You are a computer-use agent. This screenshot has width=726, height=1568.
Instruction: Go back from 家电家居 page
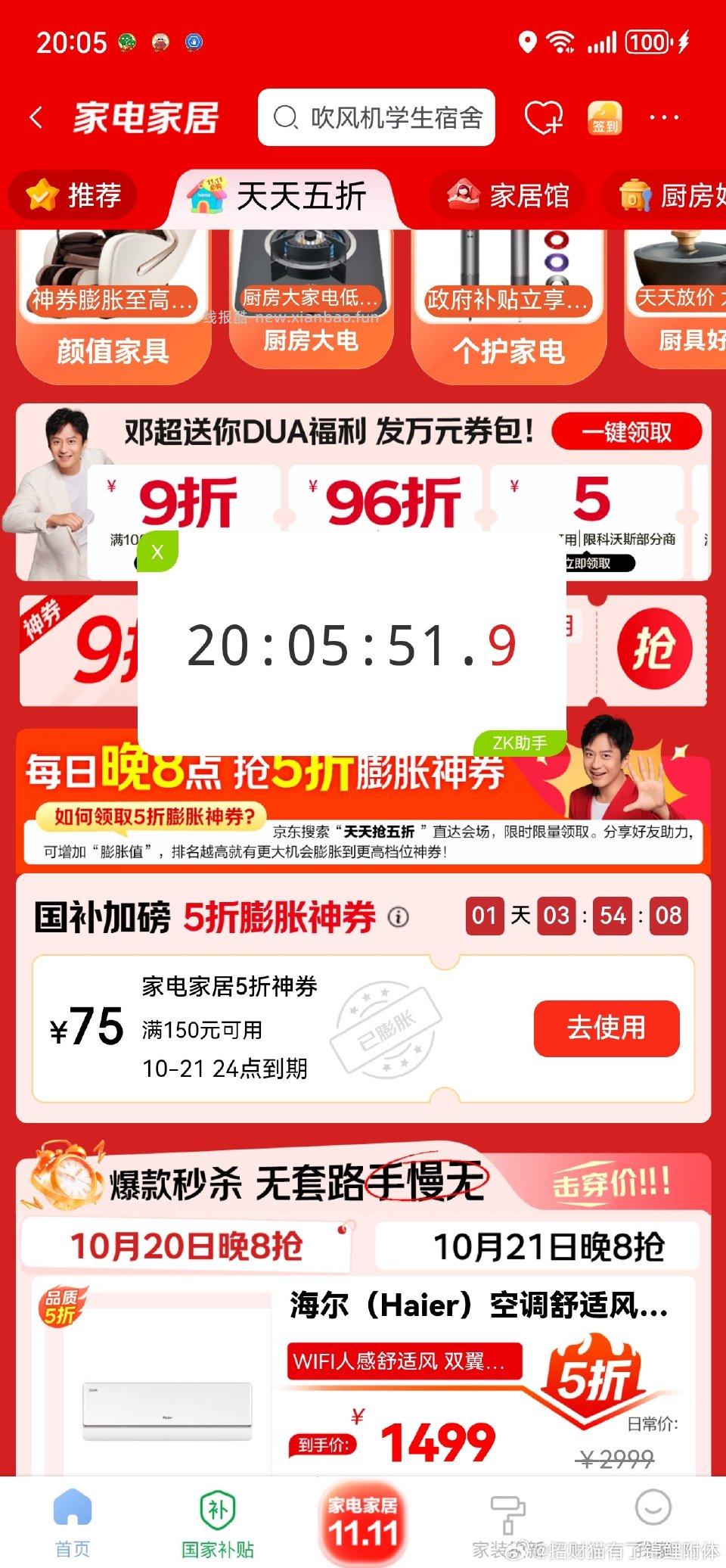(36, 118)
